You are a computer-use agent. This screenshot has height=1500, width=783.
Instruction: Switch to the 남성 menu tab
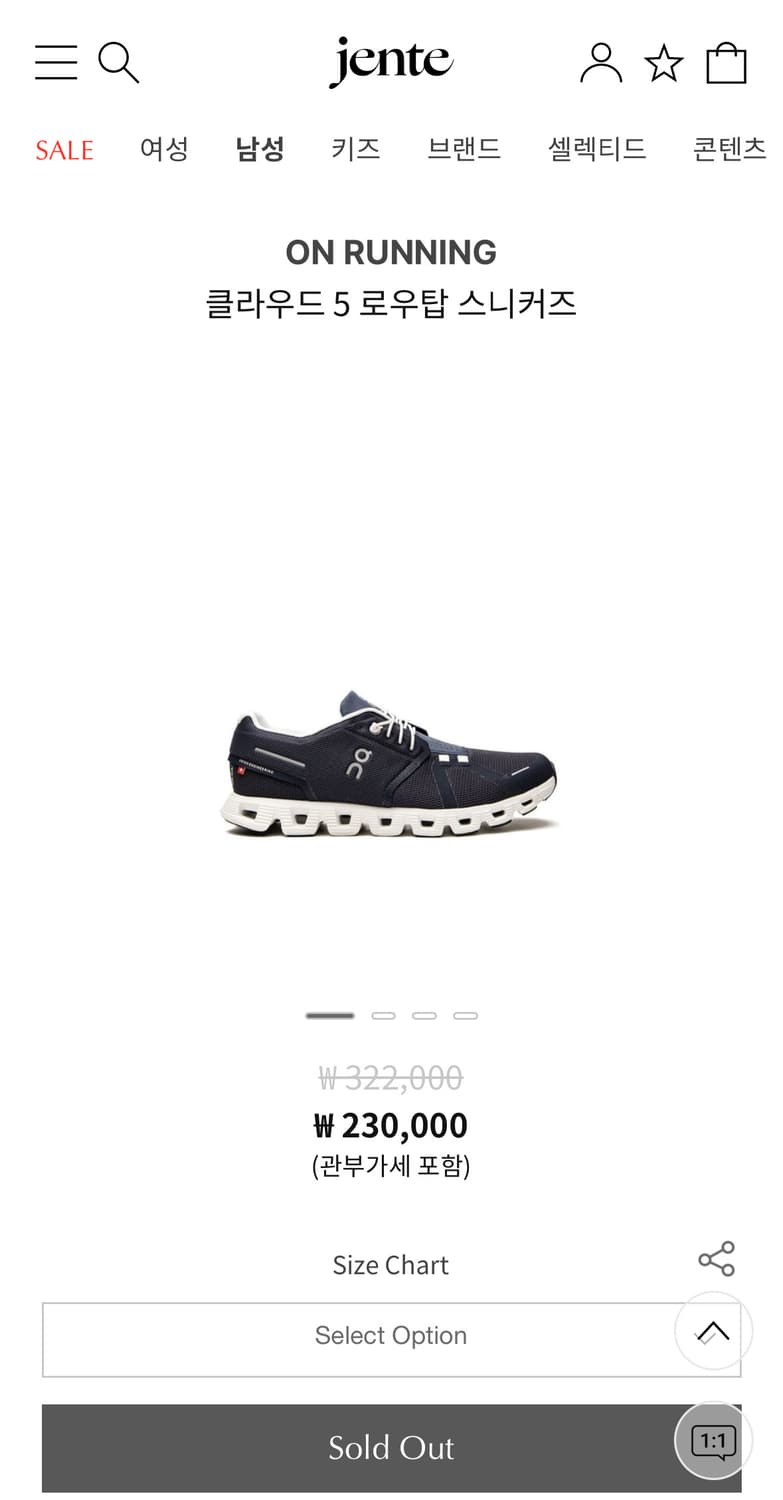tap(259, 149)
